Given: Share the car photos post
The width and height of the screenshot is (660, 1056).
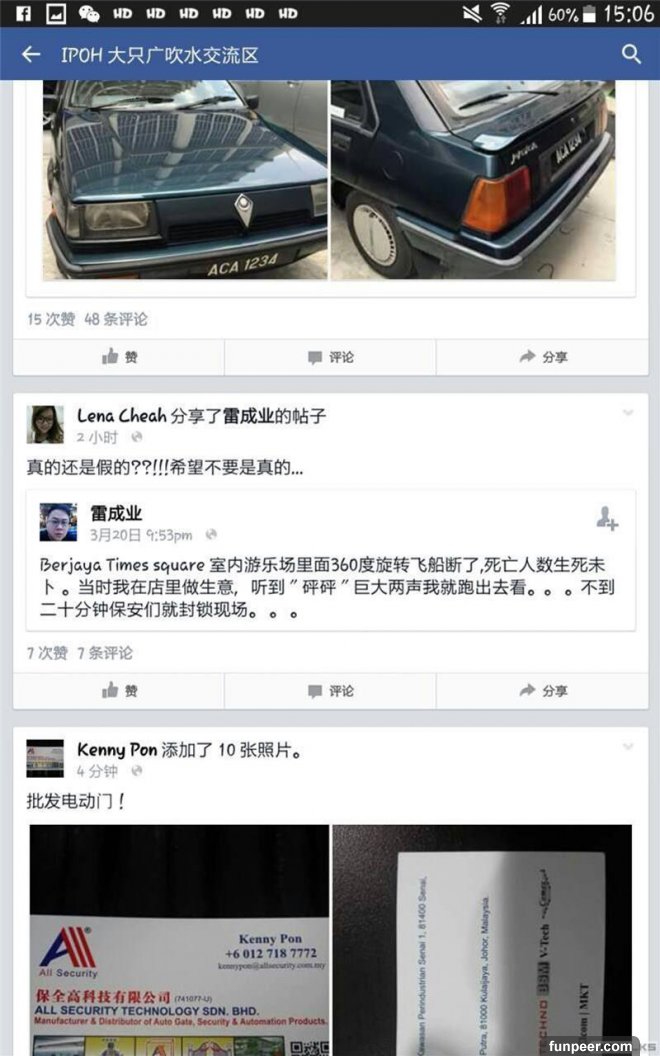Looking at the screenshot, I should point(543,357).
